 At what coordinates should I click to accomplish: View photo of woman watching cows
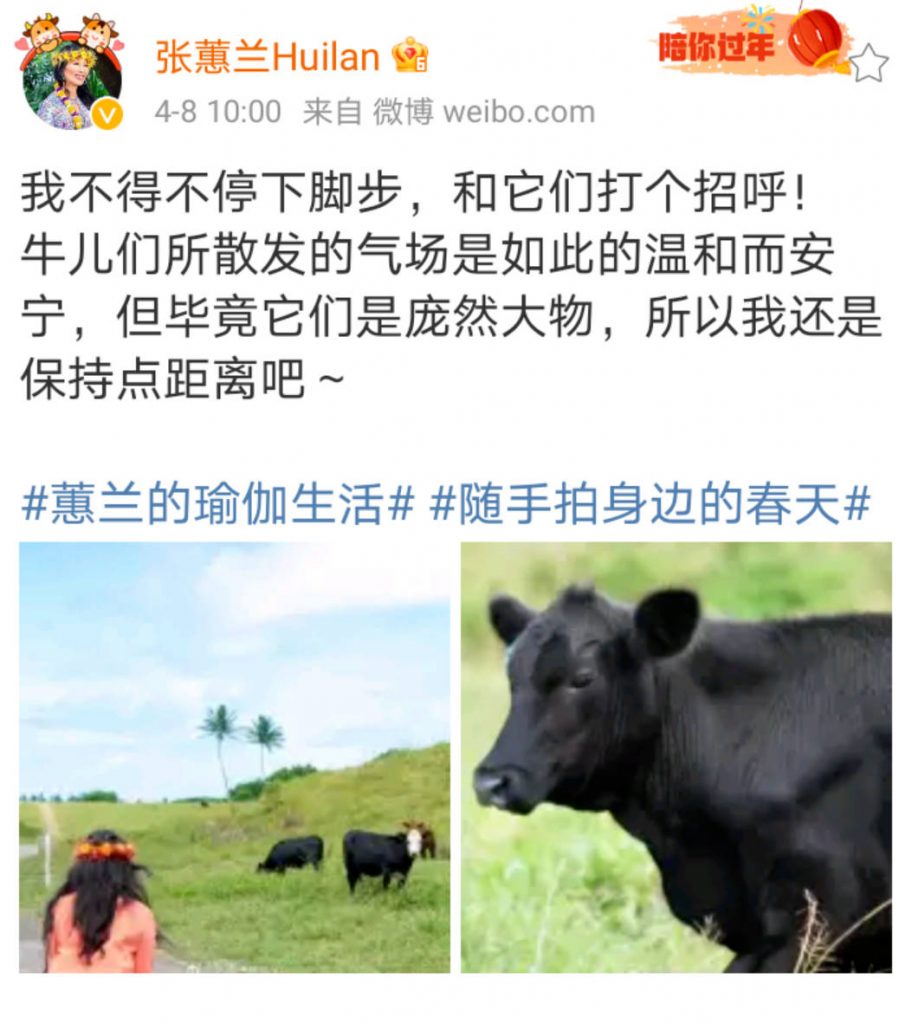[x=234, y=757]
